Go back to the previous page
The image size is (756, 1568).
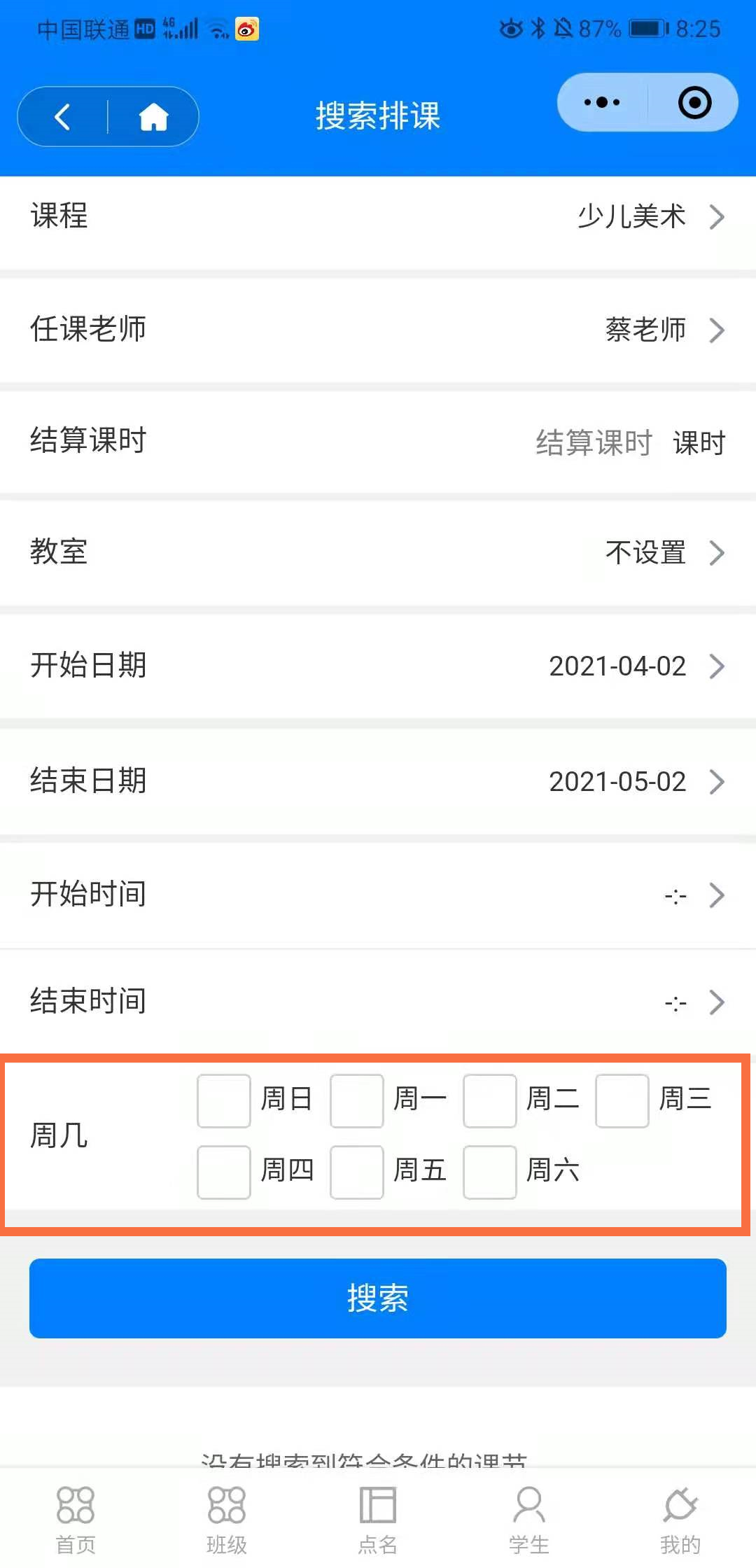point(63,117)
